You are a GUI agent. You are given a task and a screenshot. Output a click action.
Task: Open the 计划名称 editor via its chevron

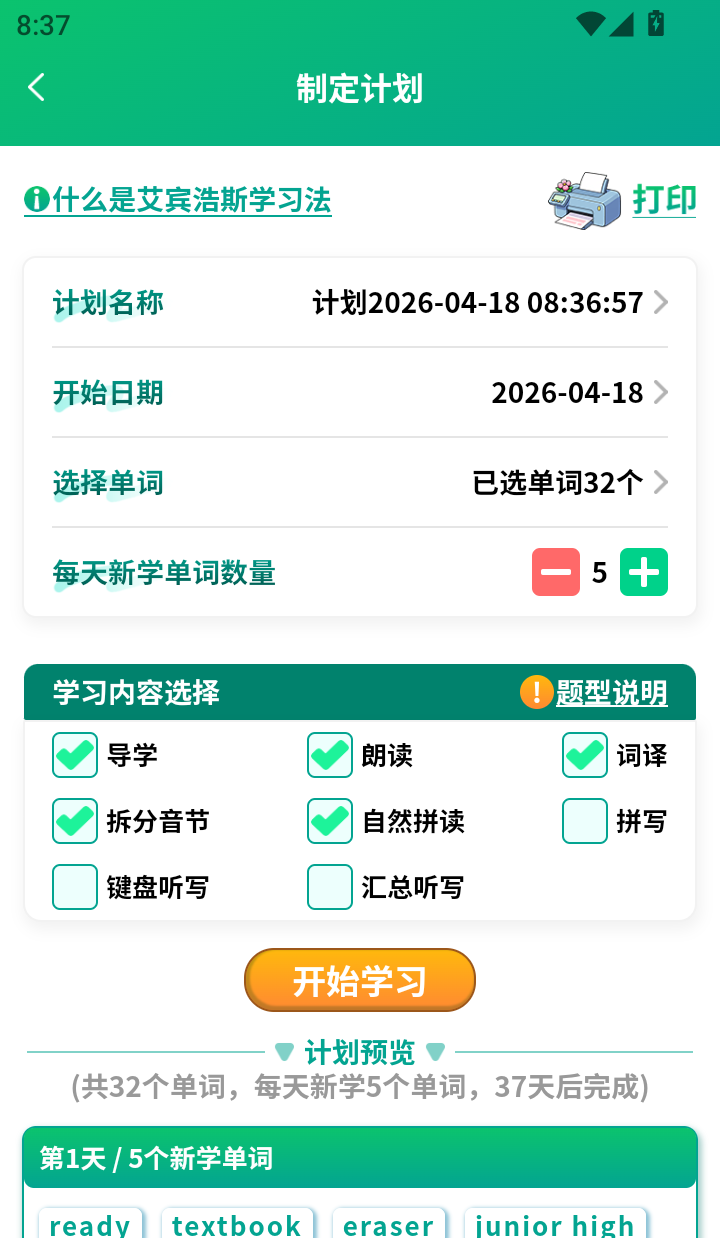click(x=660, y=302)
